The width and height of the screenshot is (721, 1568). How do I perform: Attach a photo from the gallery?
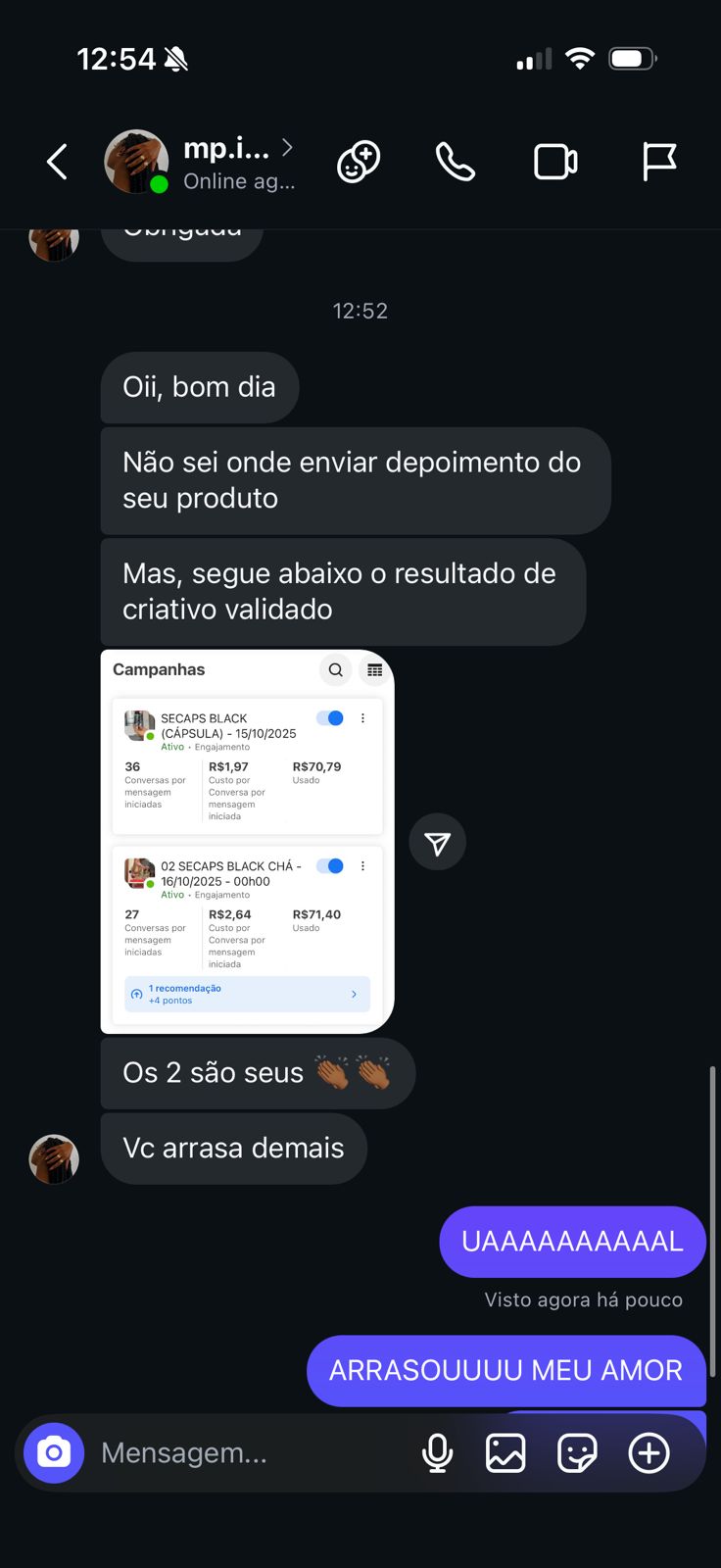click(x=505, y=1452)
